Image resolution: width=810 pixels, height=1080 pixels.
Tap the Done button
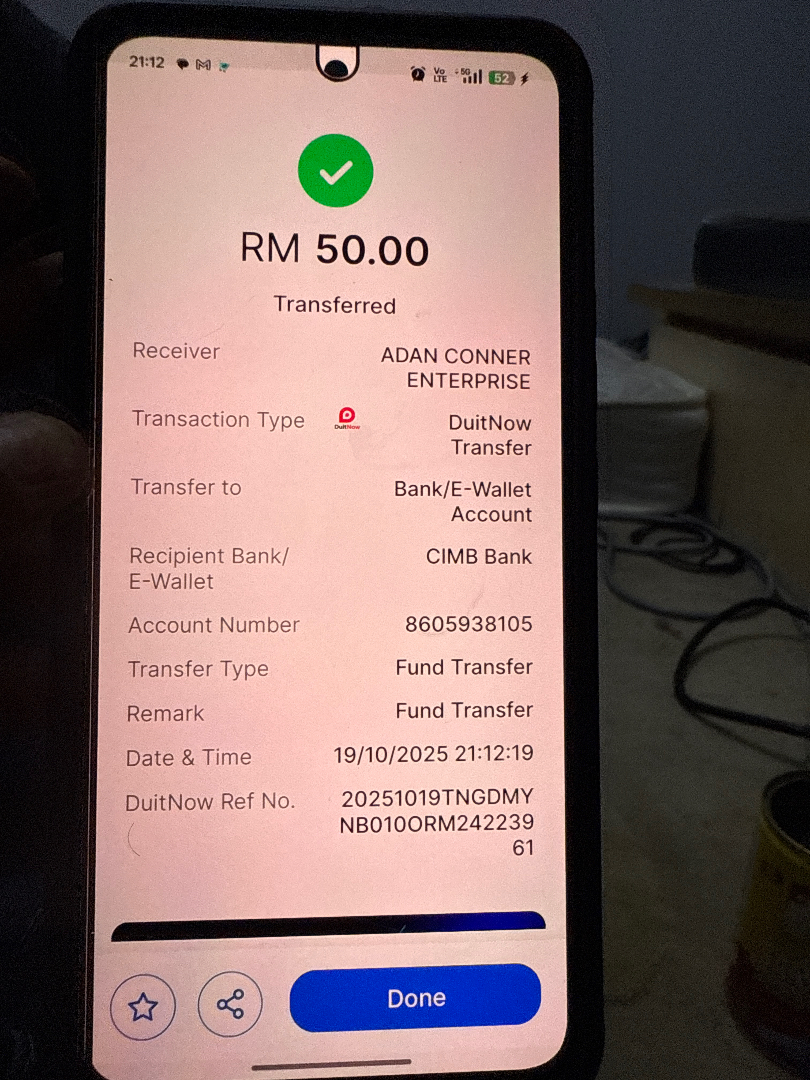pyautogui.click(x=415, y=998)
